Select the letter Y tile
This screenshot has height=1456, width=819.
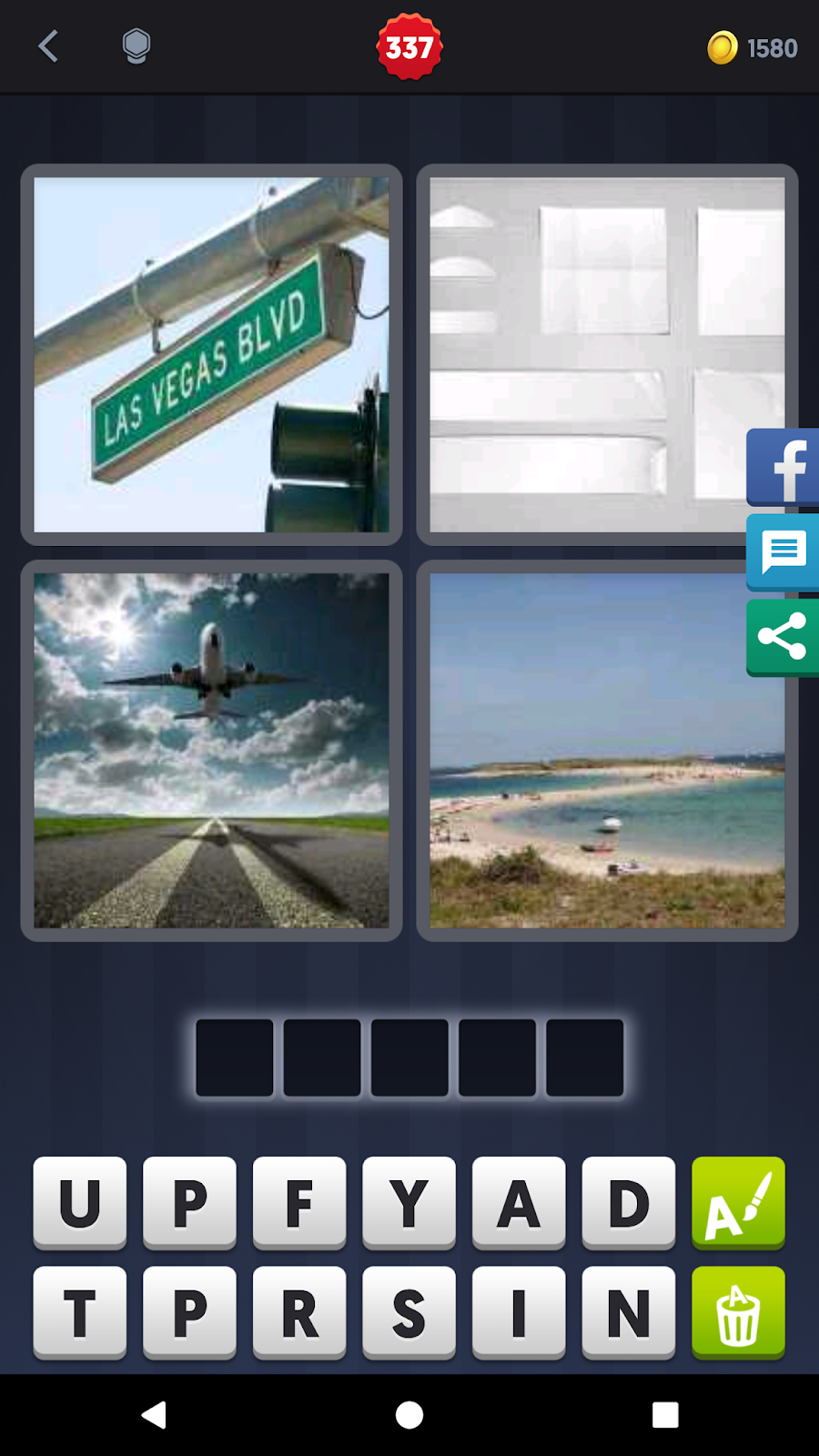click(x=409, y=1202)
